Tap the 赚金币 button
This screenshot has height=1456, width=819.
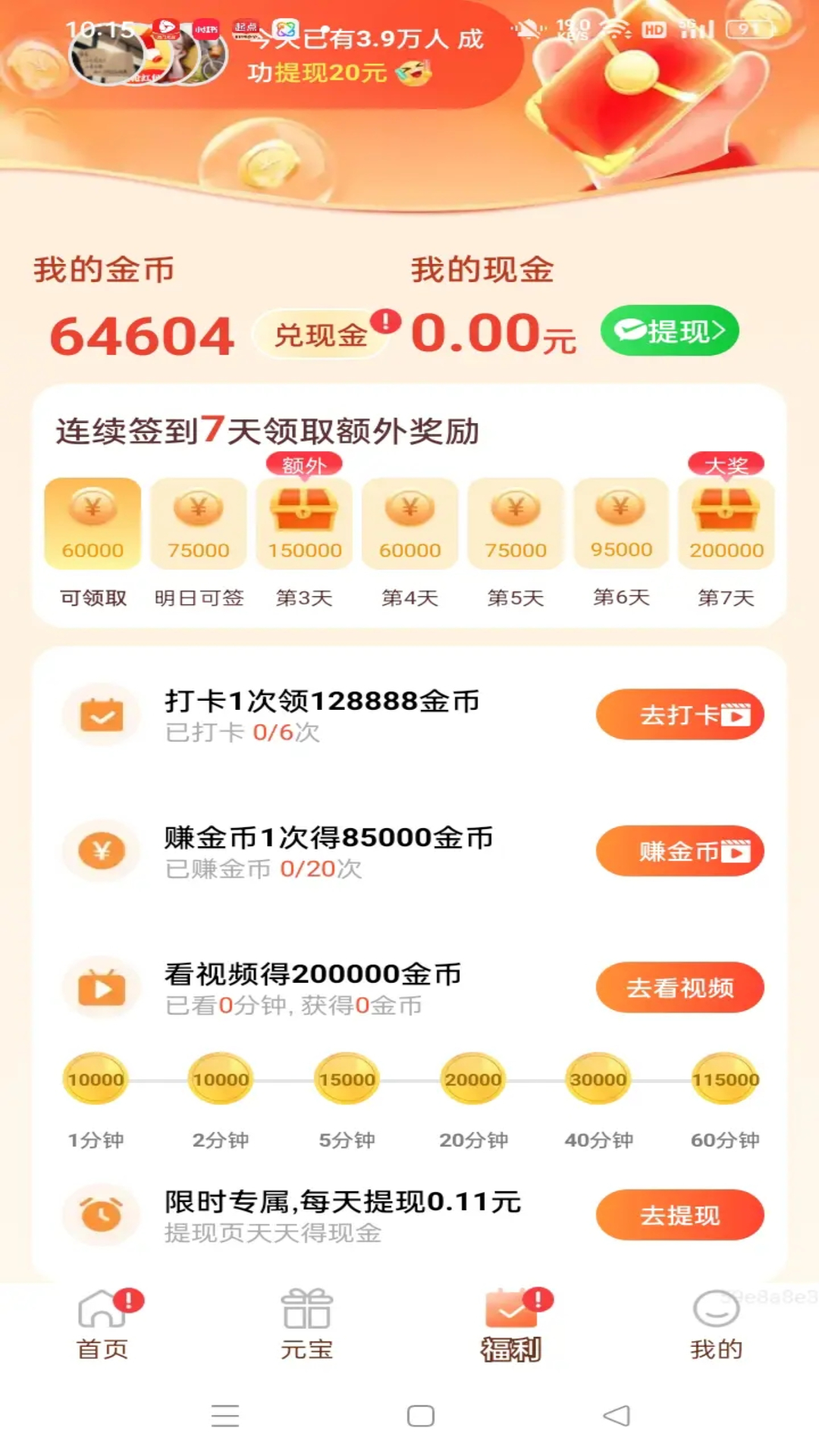(679, 851)
